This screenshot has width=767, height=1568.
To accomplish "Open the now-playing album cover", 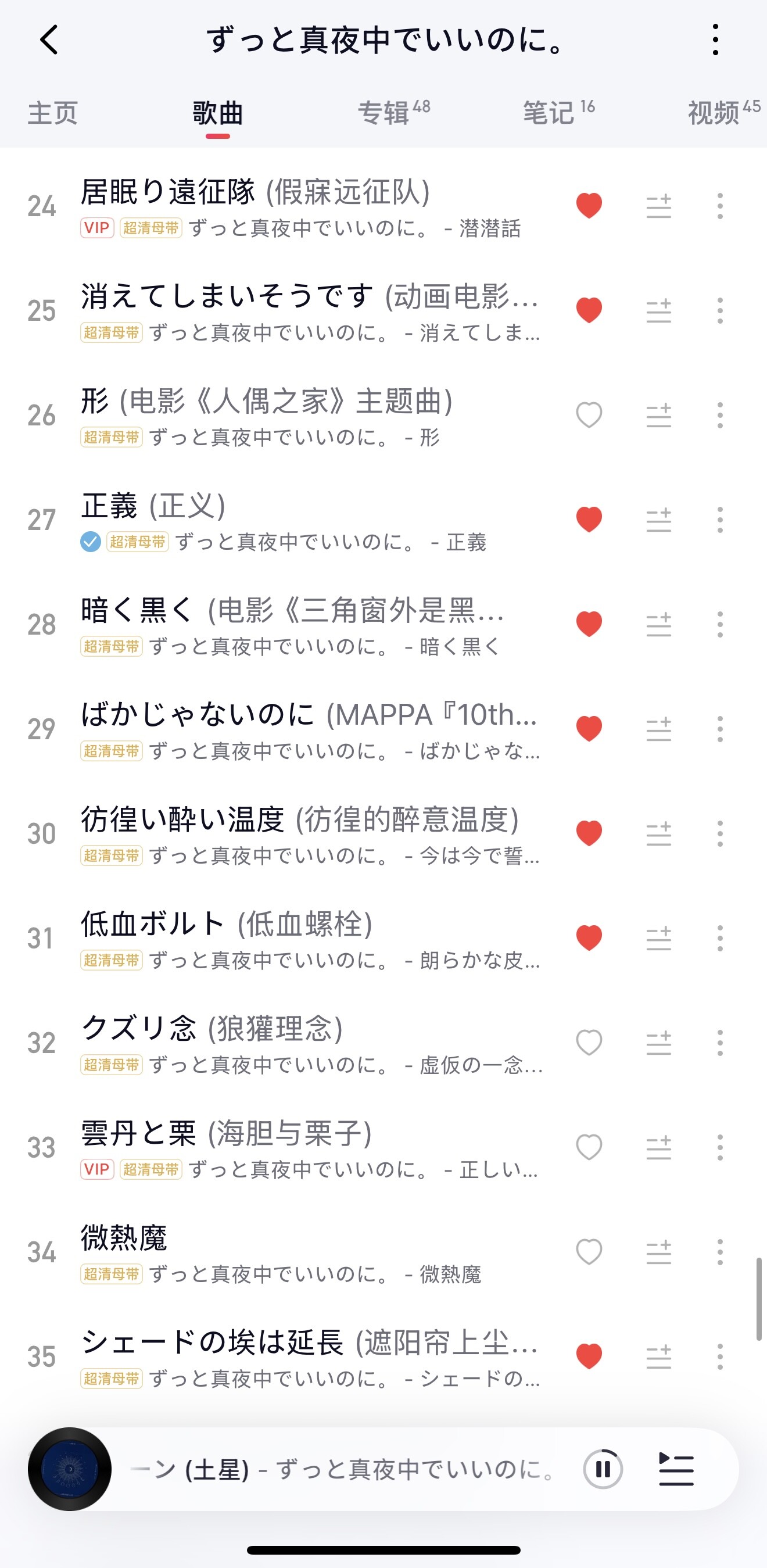I will (x=70, y=1469).
